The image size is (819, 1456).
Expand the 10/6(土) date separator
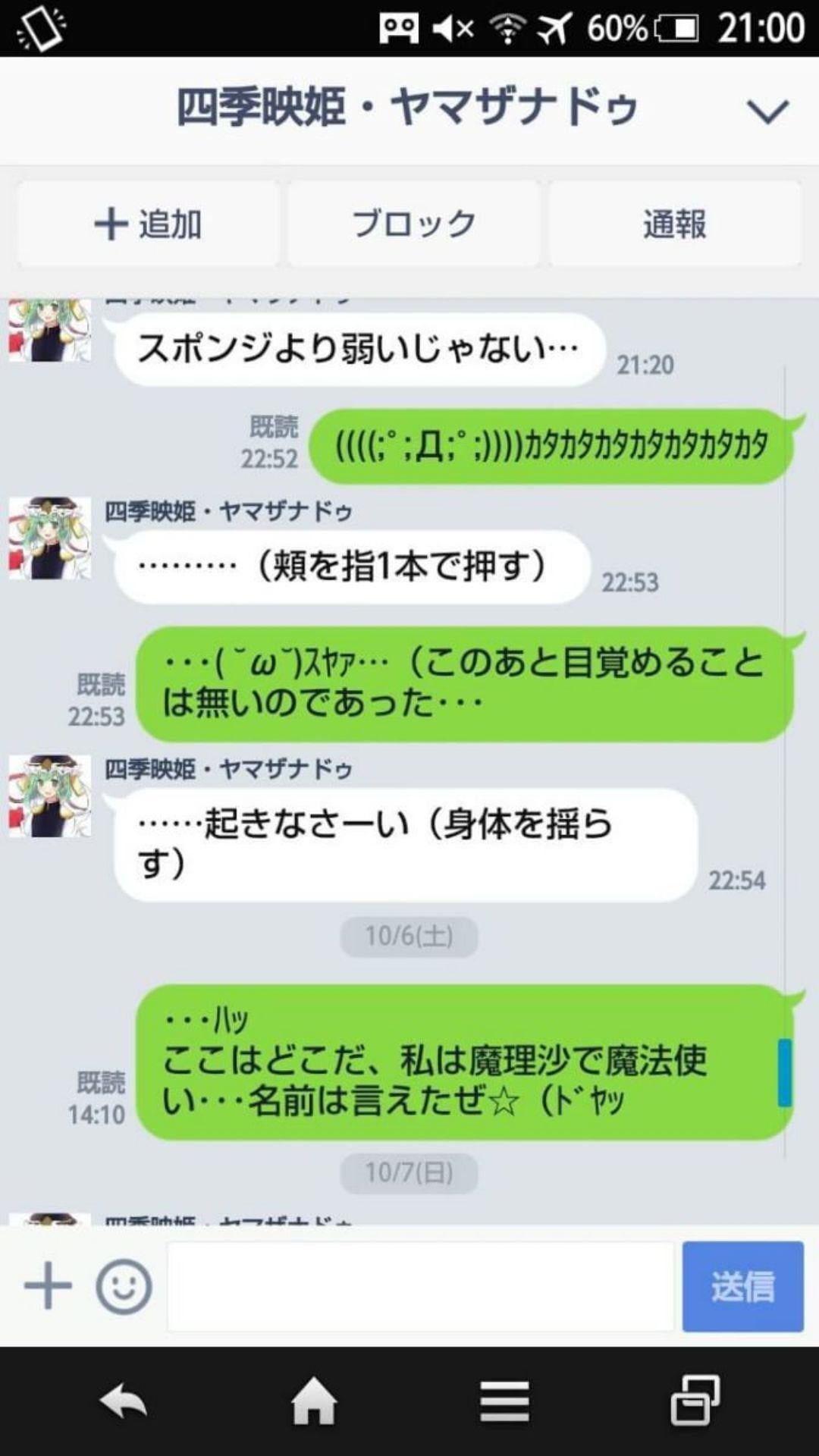pyautogui.click(x=408, y=936)
